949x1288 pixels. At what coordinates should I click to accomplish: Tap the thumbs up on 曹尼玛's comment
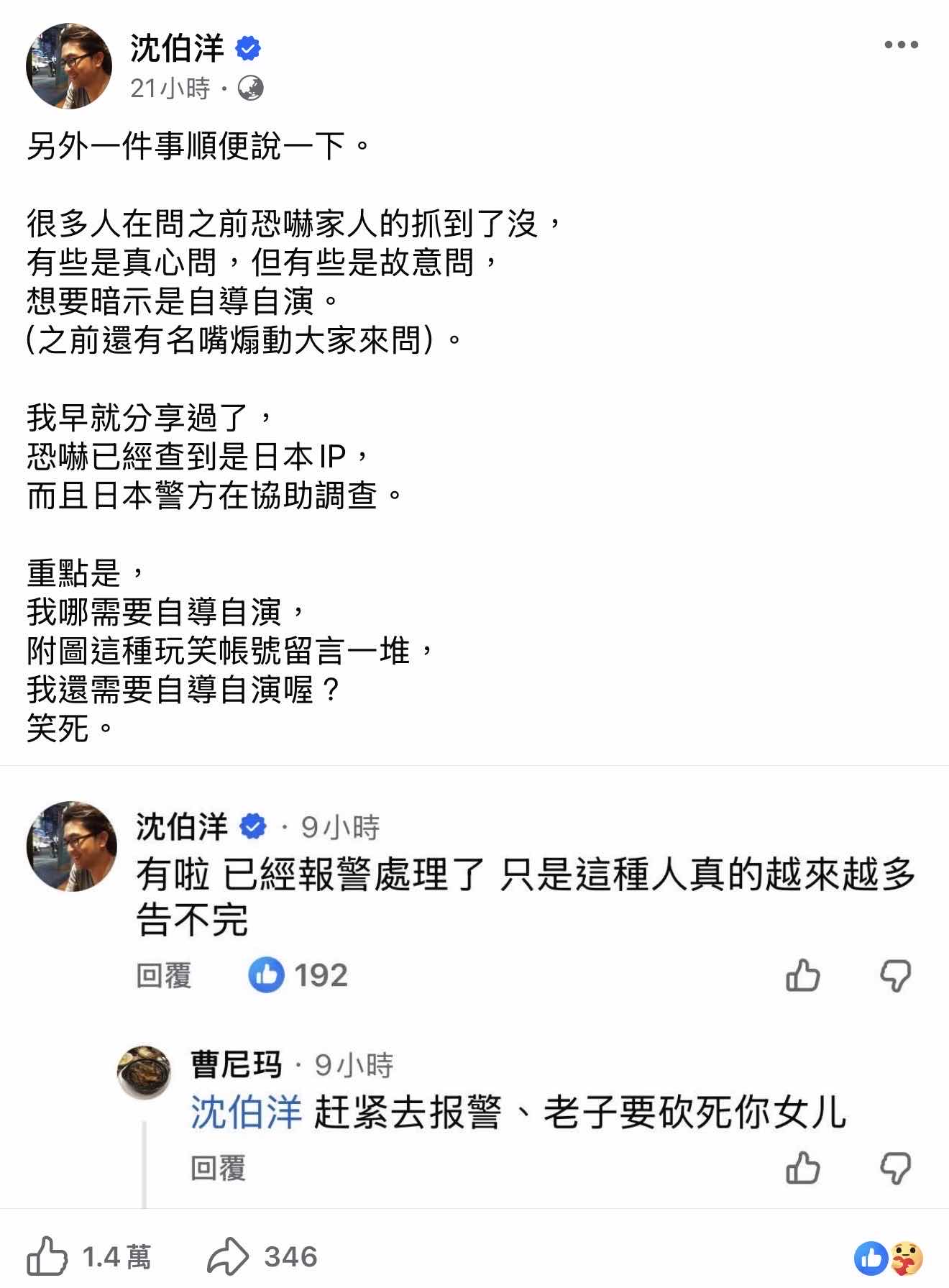coord(802,1168)
